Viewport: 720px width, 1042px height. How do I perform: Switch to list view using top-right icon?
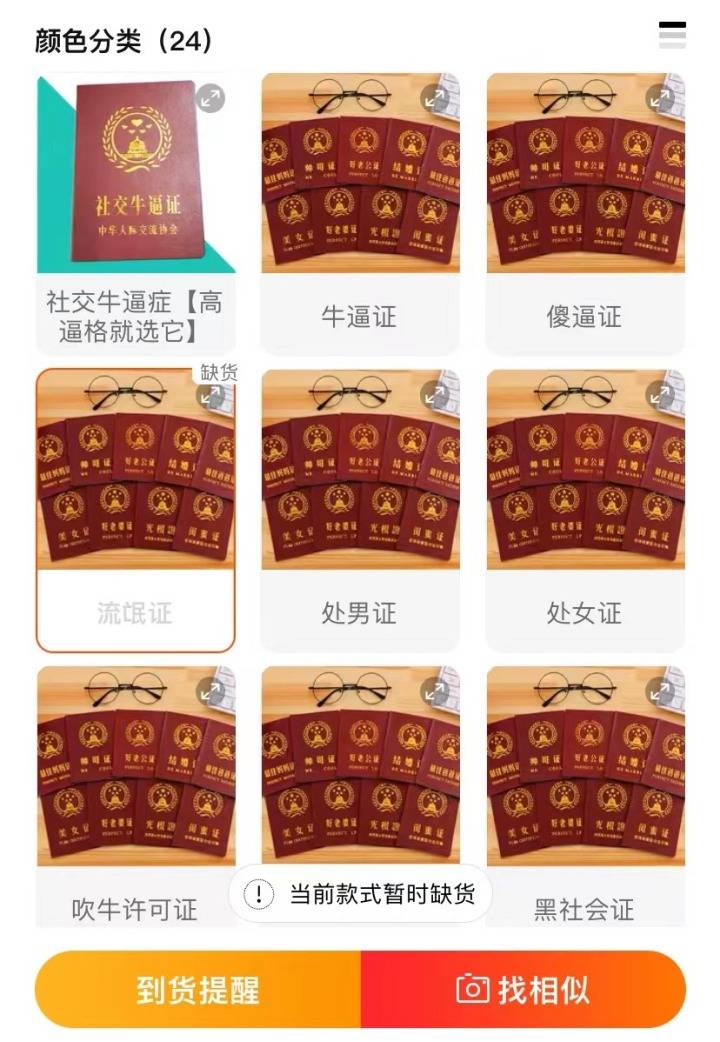pyautogui.click(x=672, y=35)
